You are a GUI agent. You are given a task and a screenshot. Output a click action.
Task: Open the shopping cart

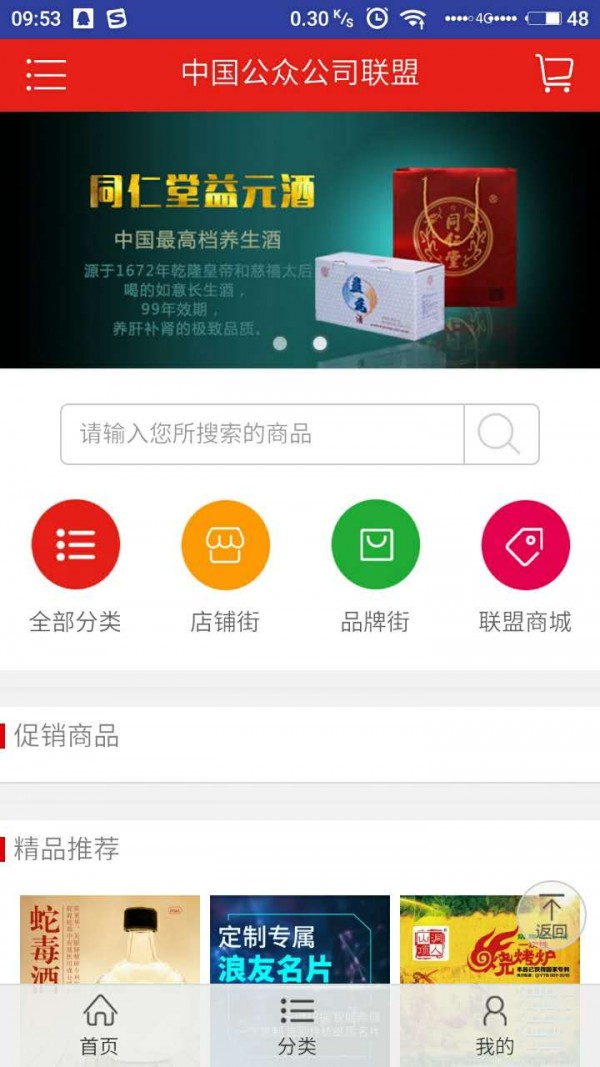pos(554,74)
